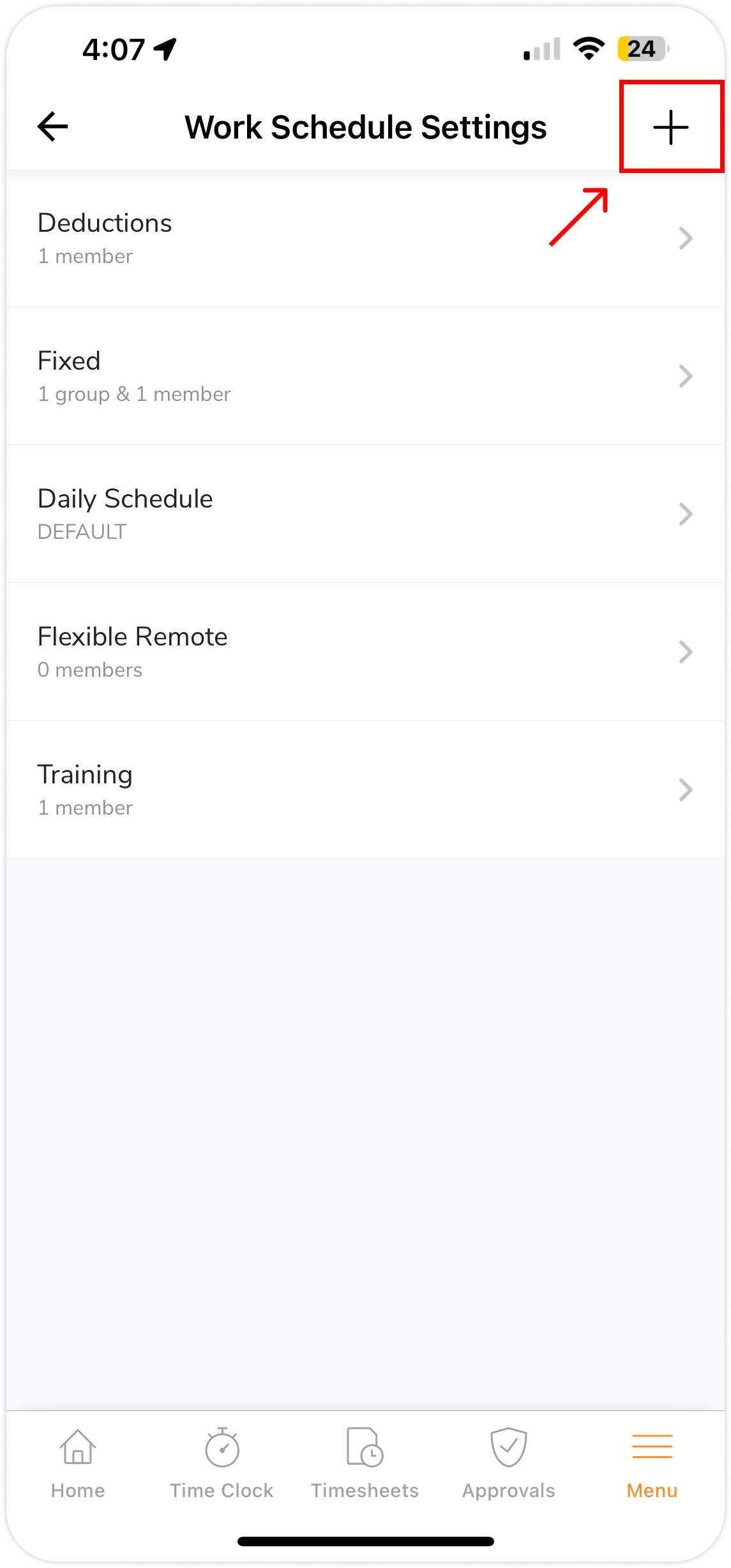Open the default Daily Schedule

(365, 514)
